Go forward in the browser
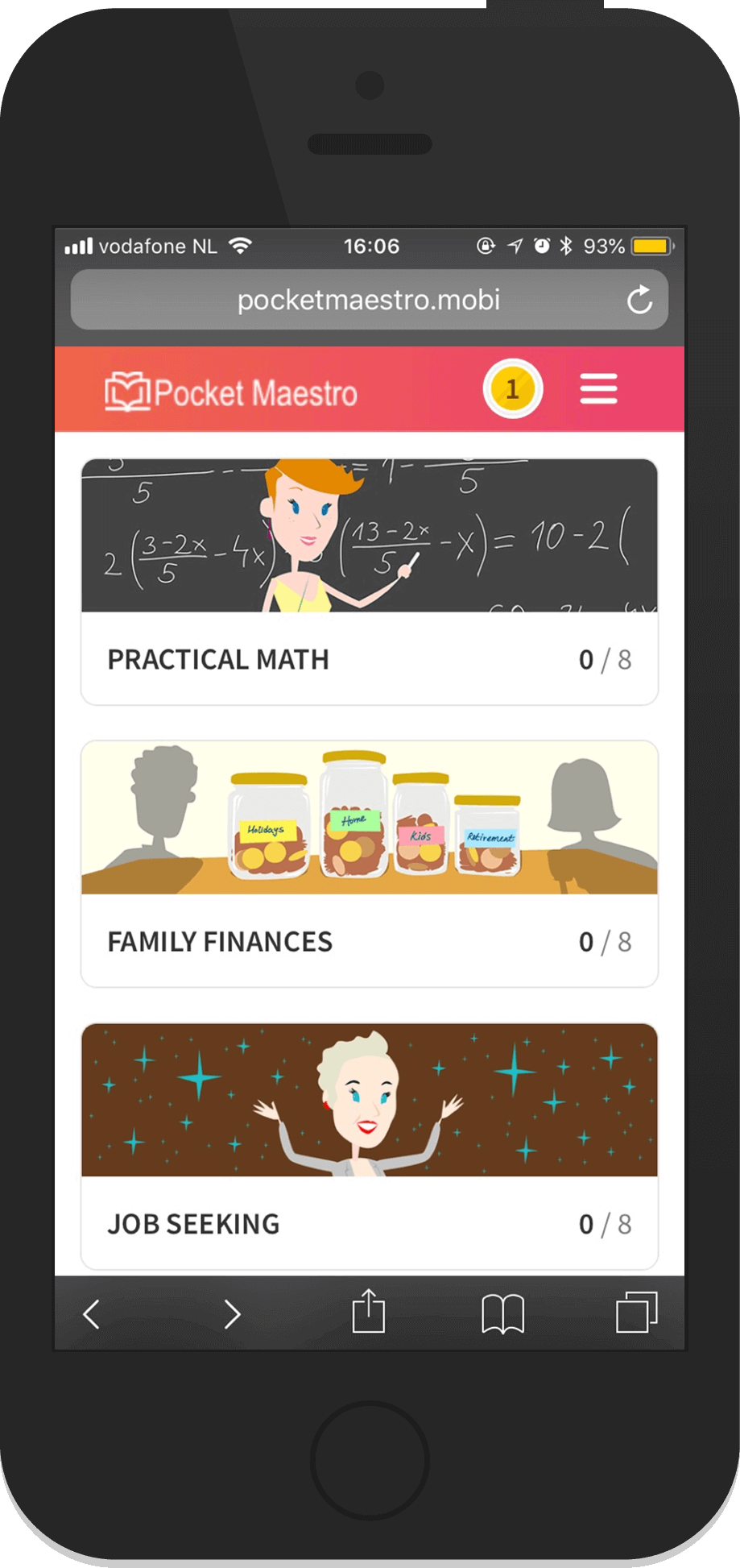Viewport: 740px width, 1568px height. [232, 1314]
